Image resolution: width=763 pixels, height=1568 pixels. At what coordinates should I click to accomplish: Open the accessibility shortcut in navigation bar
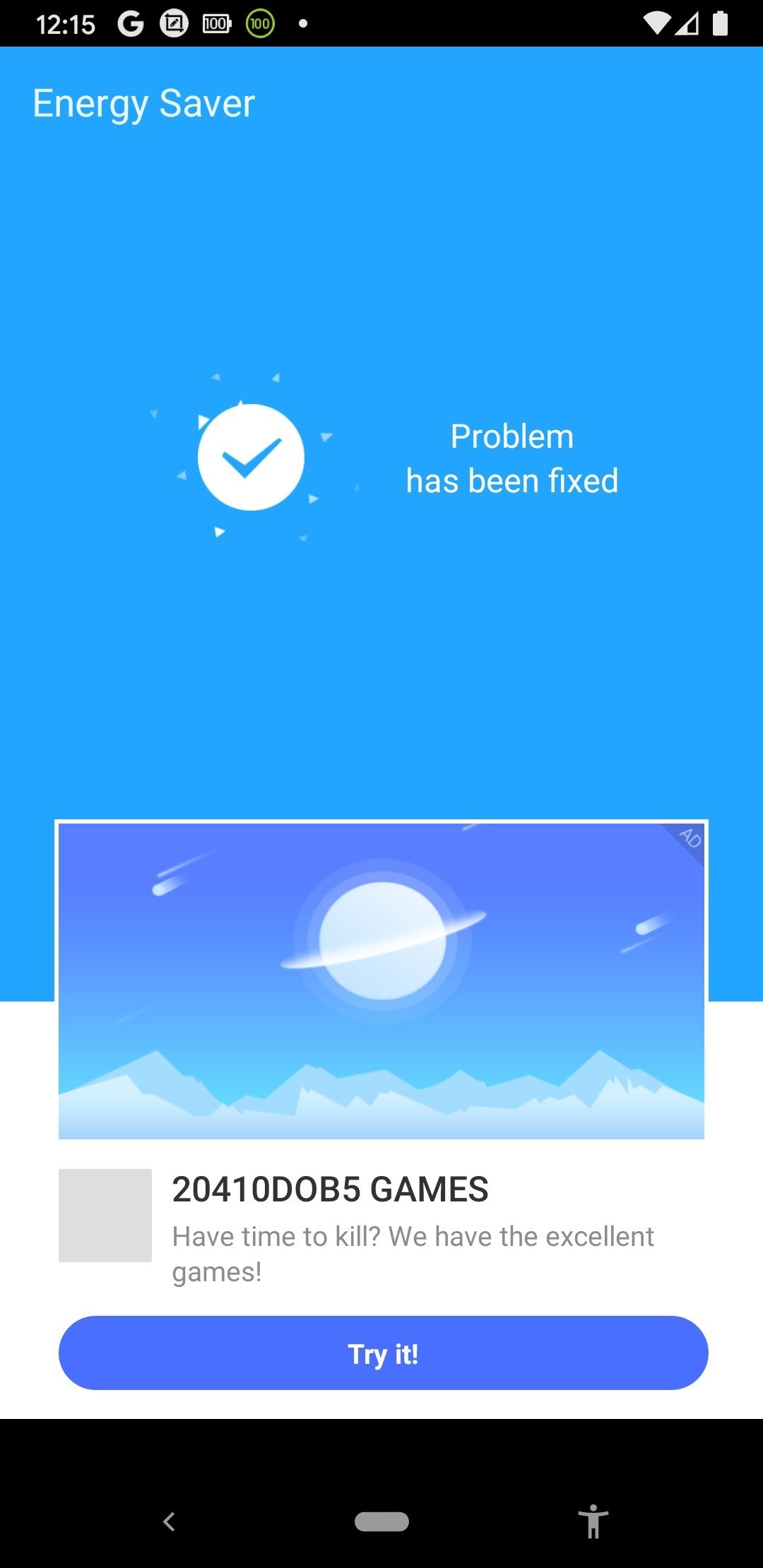click(x=593, y=1521)
